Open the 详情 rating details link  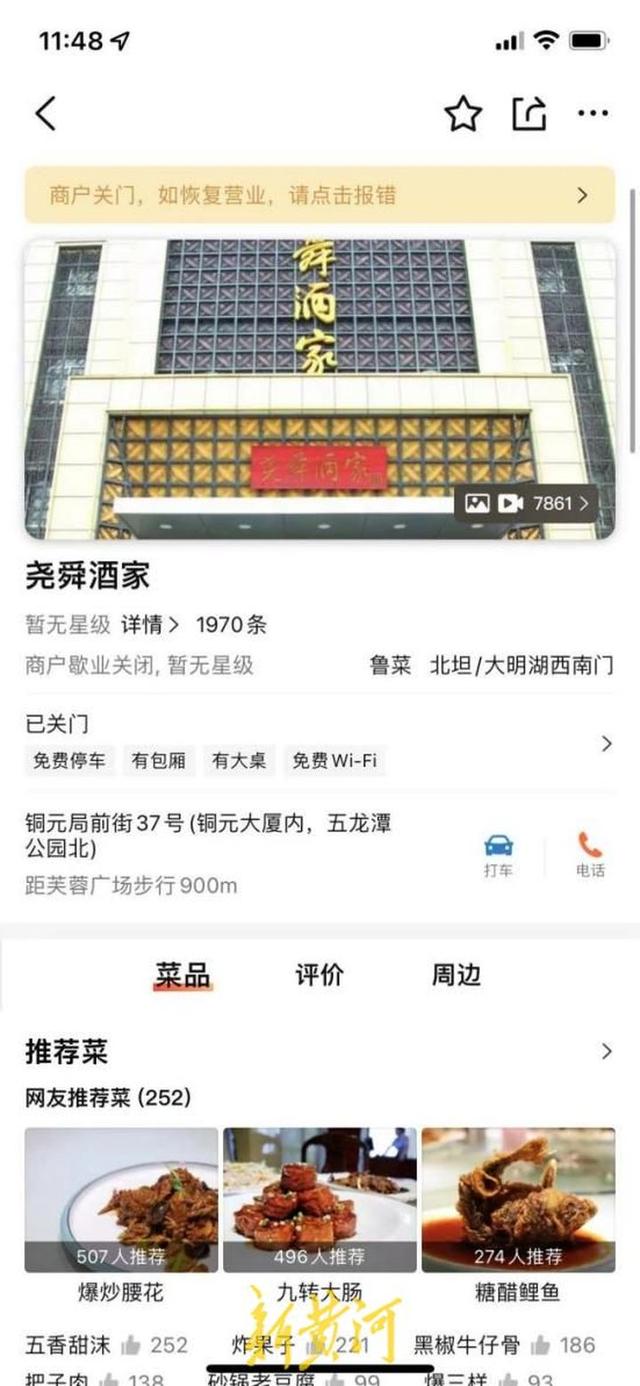pos(150,625)
